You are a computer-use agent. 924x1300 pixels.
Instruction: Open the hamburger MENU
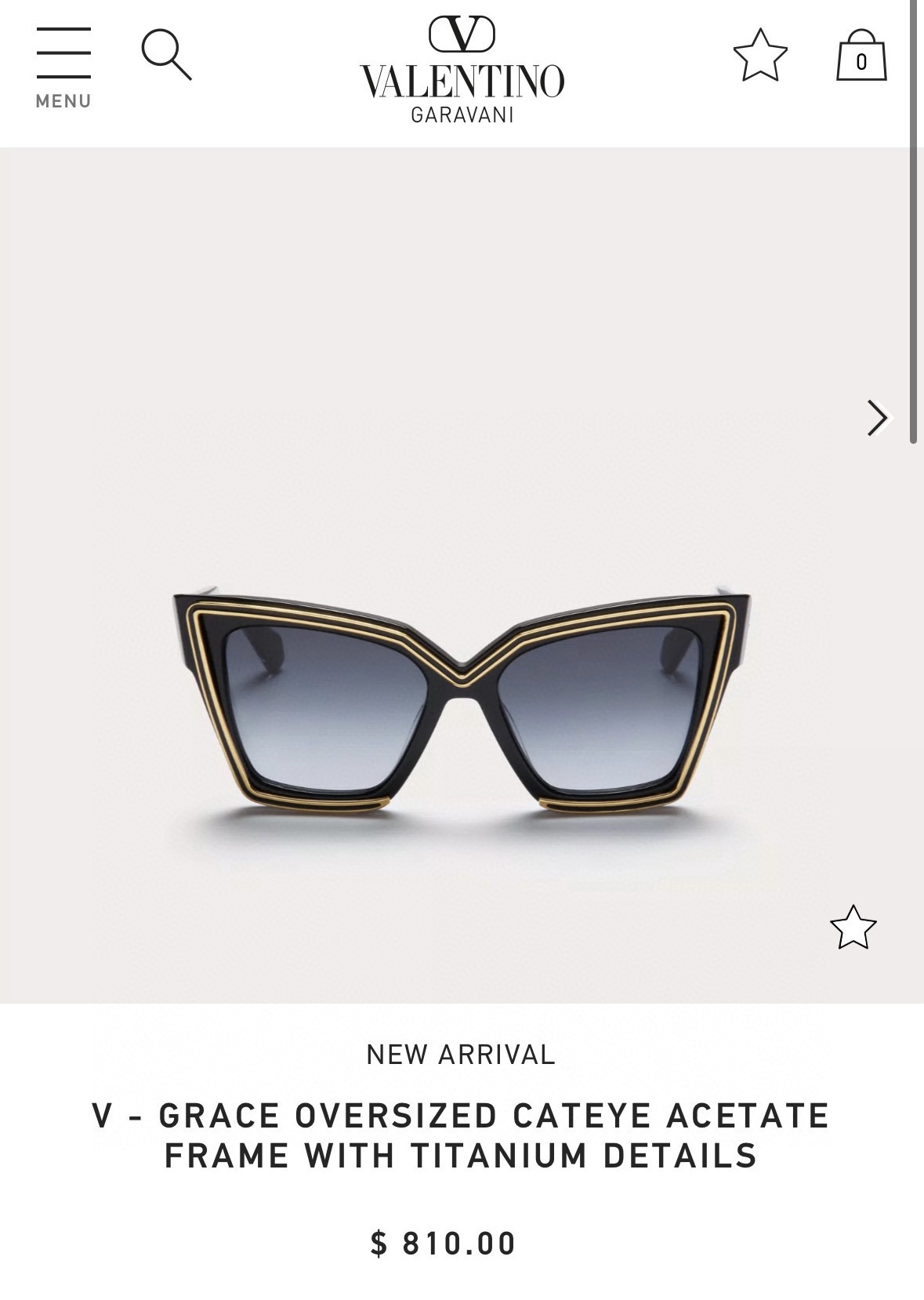coord(63,67)
